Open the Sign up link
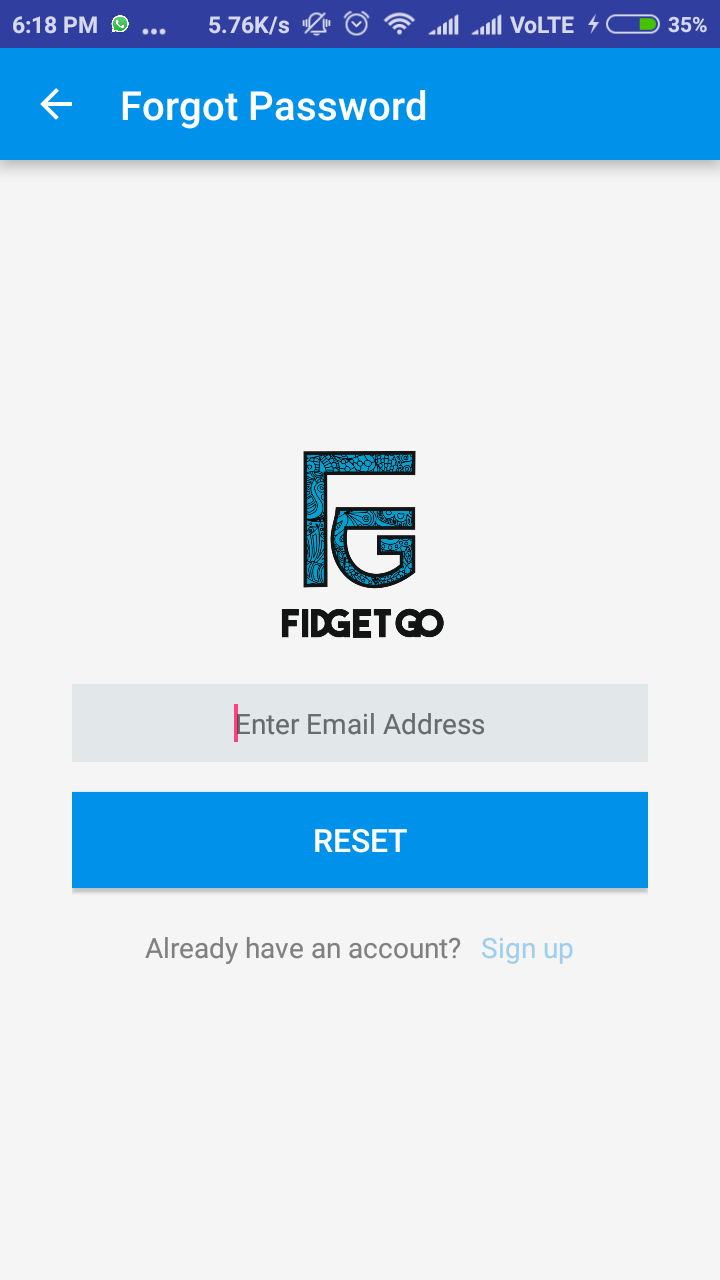Screen dimensions: 720x1280 tap(527, 948)
